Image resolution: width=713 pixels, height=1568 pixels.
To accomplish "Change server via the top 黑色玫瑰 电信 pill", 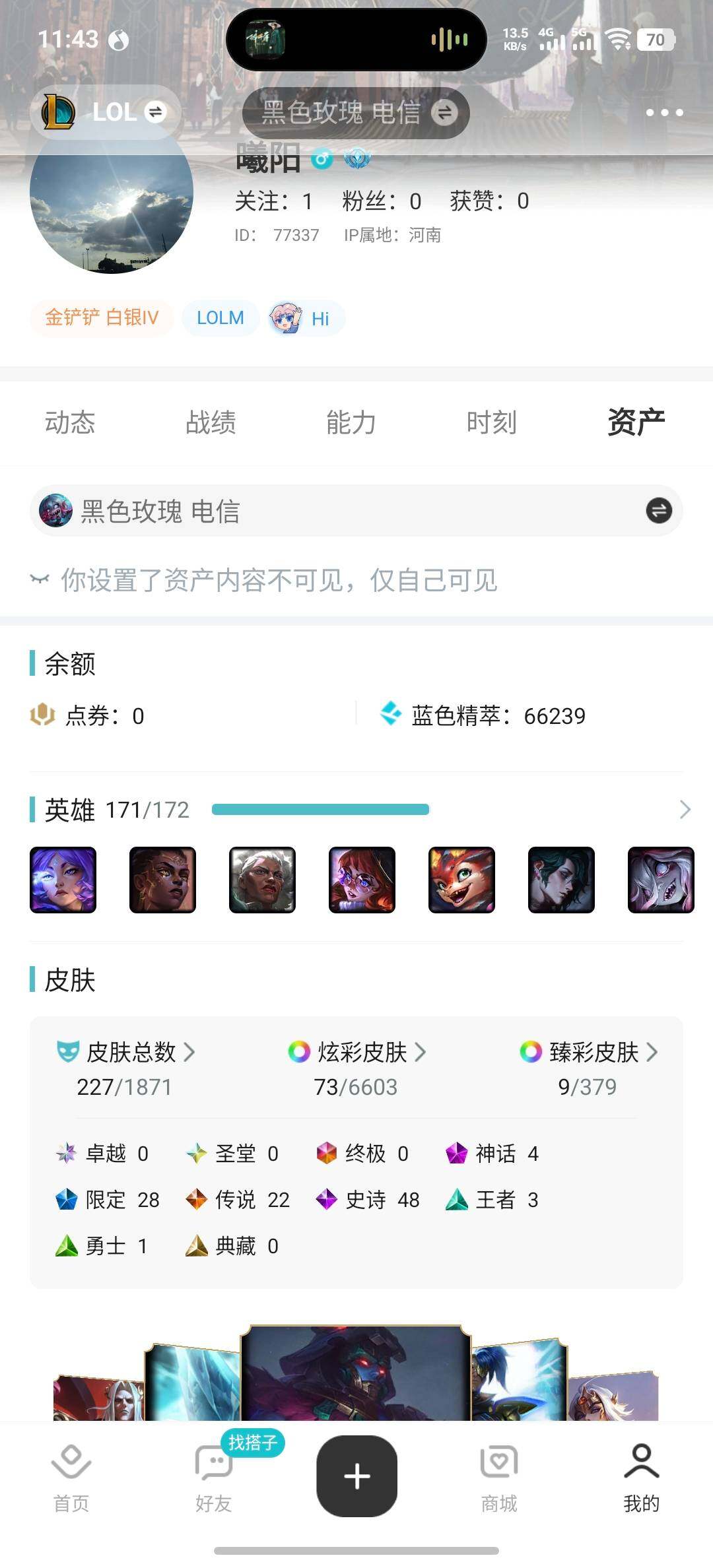I will (356, 113).
